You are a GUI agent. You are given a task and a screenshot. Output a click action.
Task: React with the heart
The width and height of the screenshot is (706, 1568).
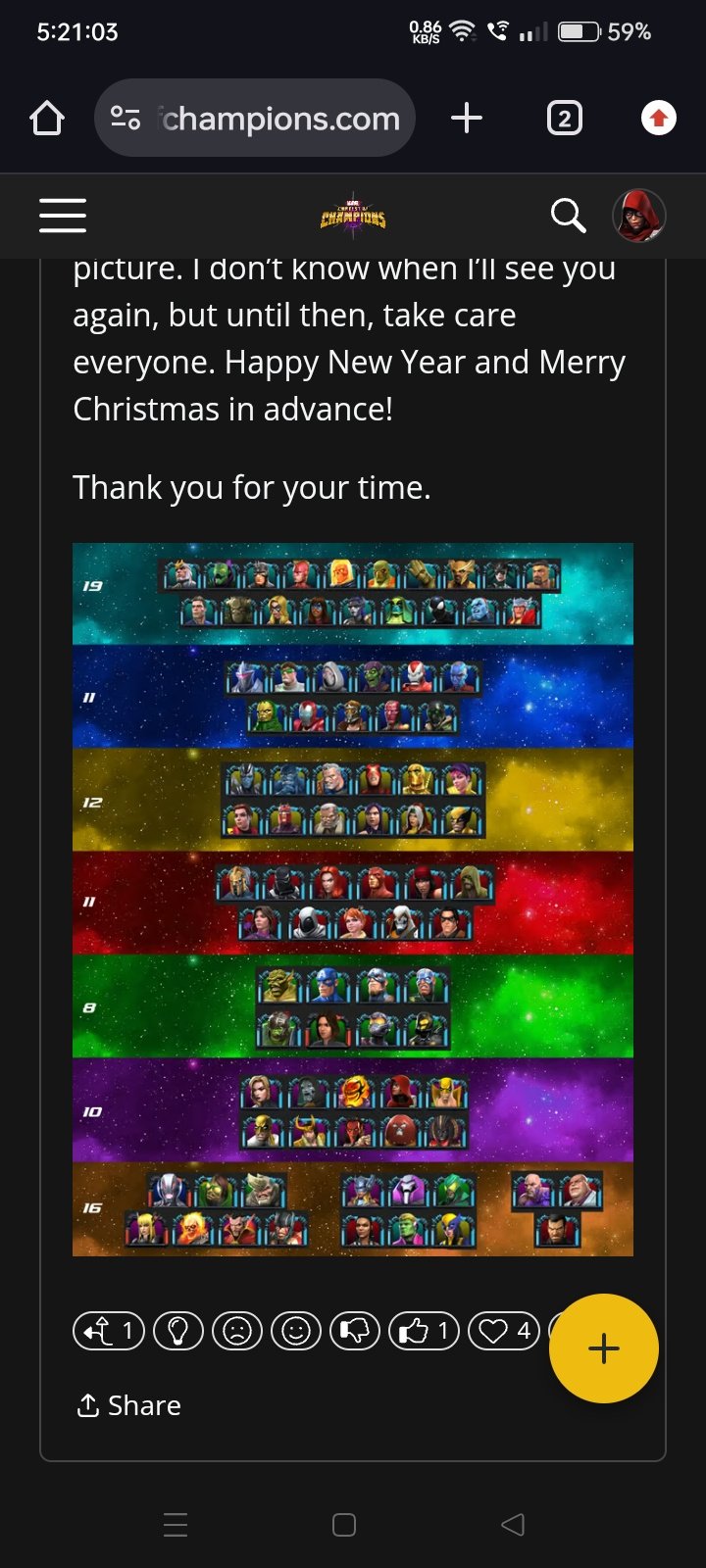point(504,1331)
